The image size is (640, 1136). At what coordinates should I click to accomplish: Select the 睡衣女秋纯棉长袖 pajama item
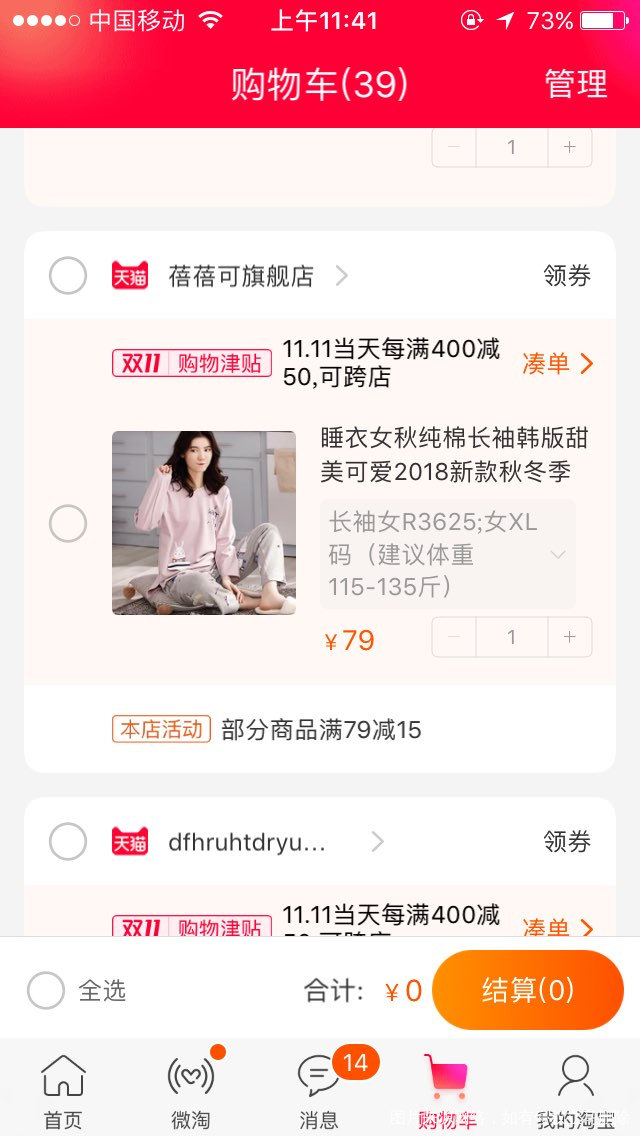(x=68, y=523)
